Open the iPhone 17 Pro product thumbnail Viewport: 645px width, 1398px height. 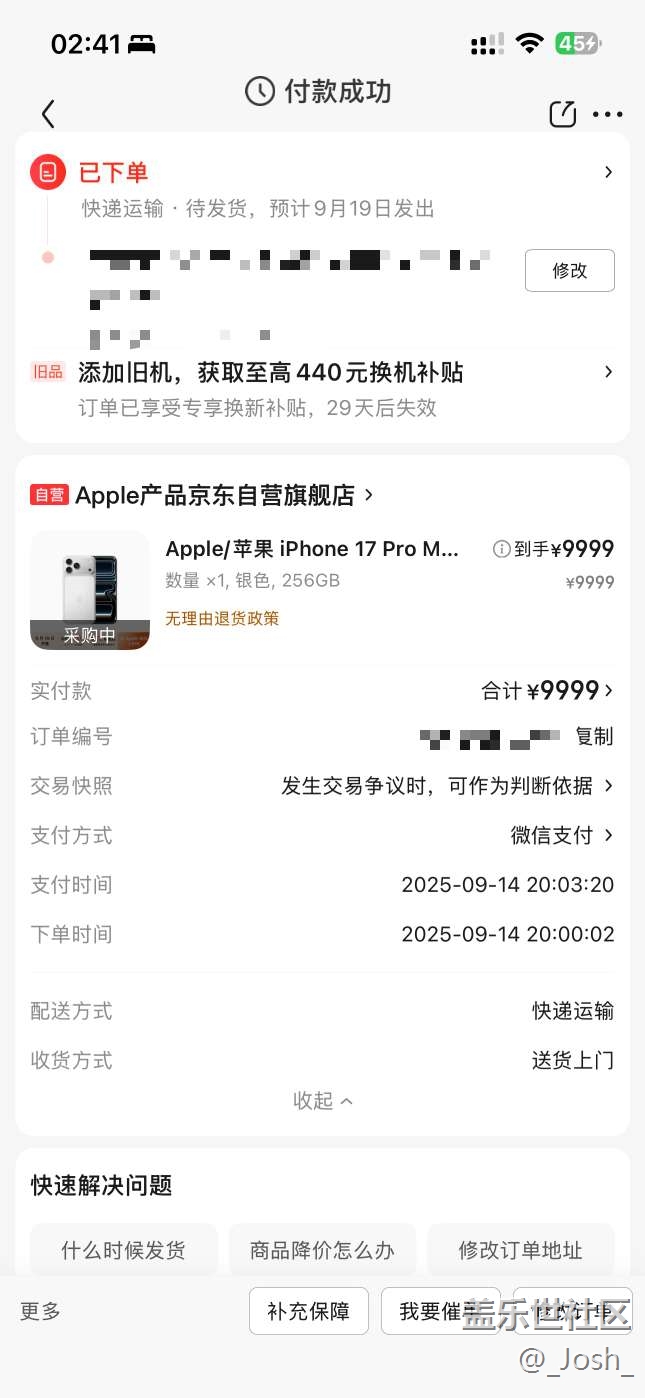point(90,590)
